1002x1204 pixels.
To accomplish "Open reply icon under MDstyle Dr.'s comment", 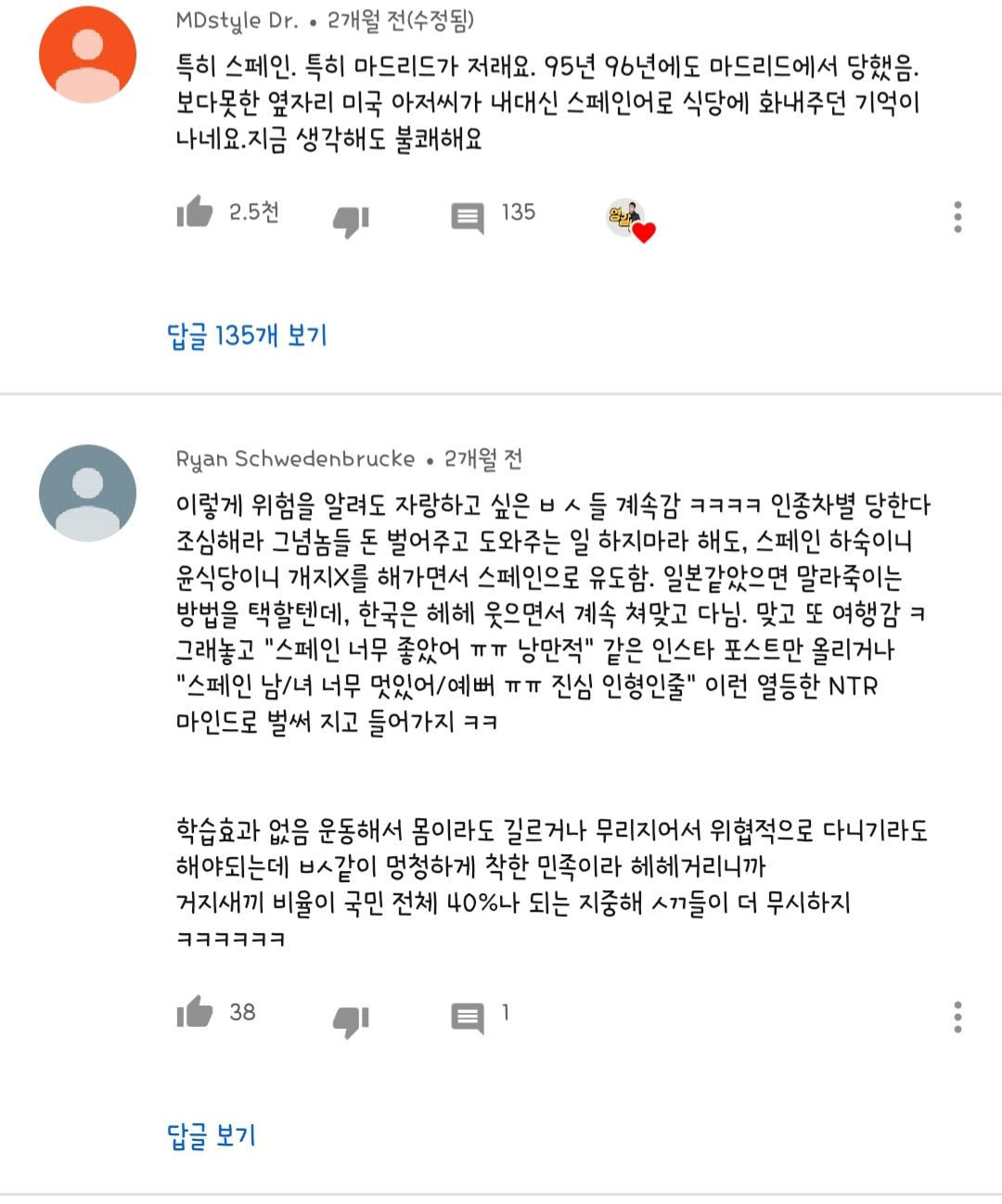I will pyautogui.click(x=468, y=218).
